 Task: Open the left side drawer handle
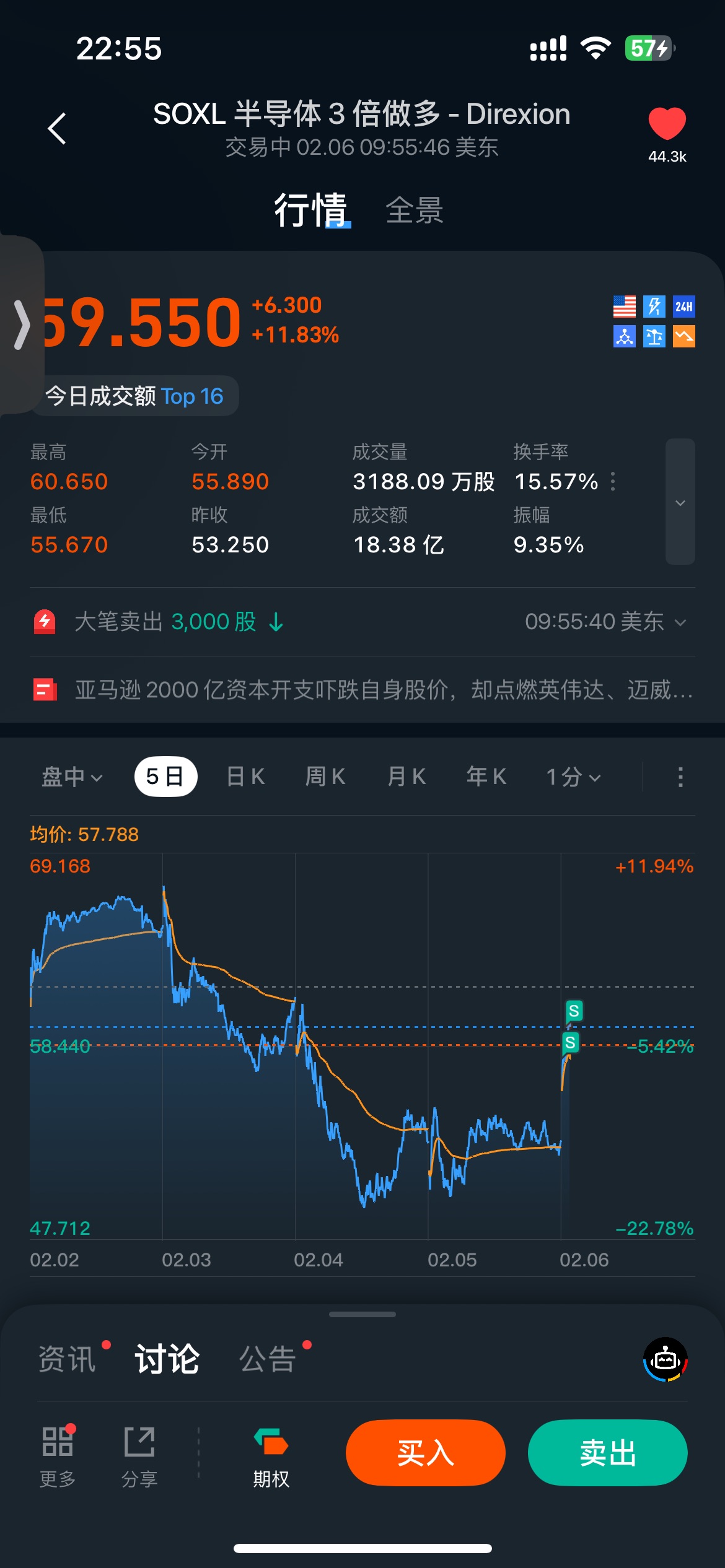click(x=21, y=324)
